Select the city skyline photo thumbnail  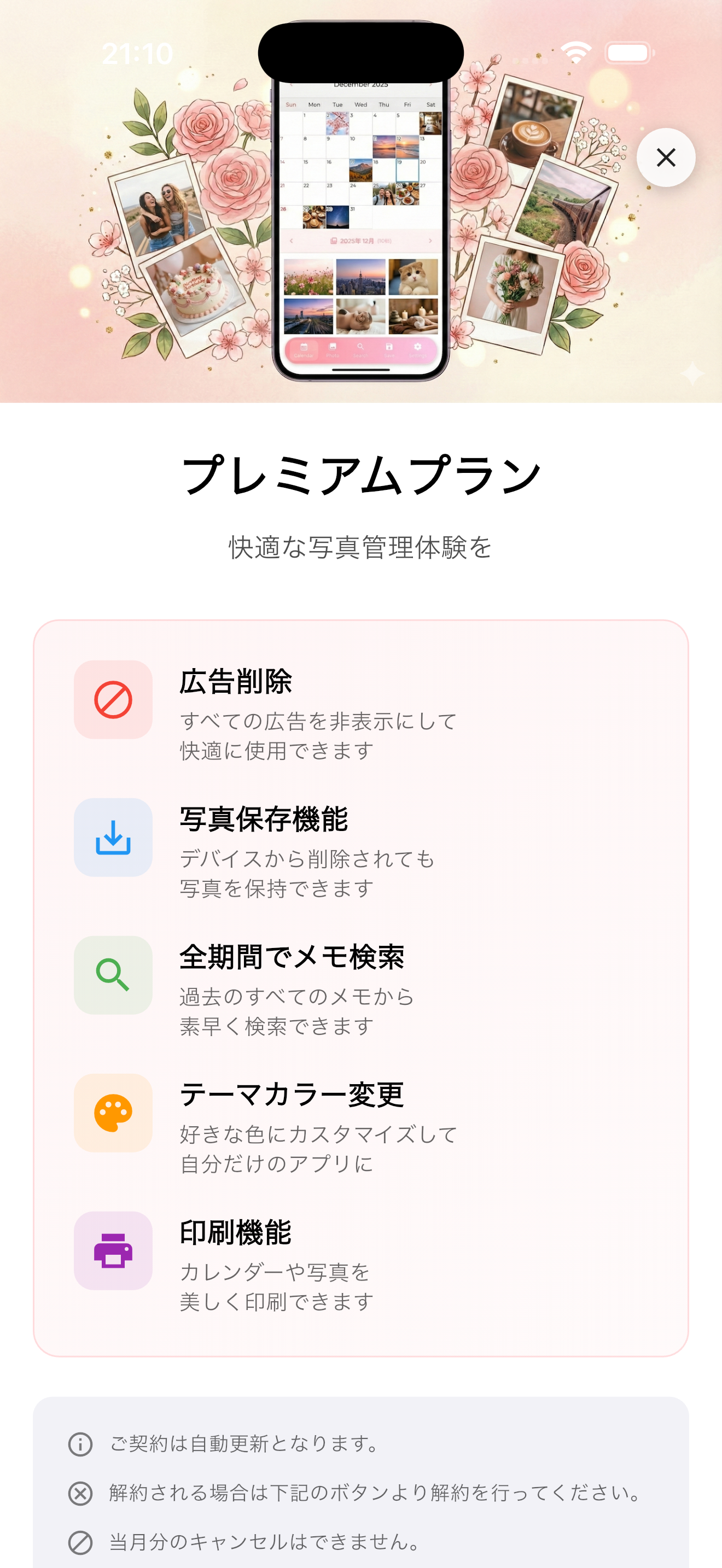[x=361, y=278]
